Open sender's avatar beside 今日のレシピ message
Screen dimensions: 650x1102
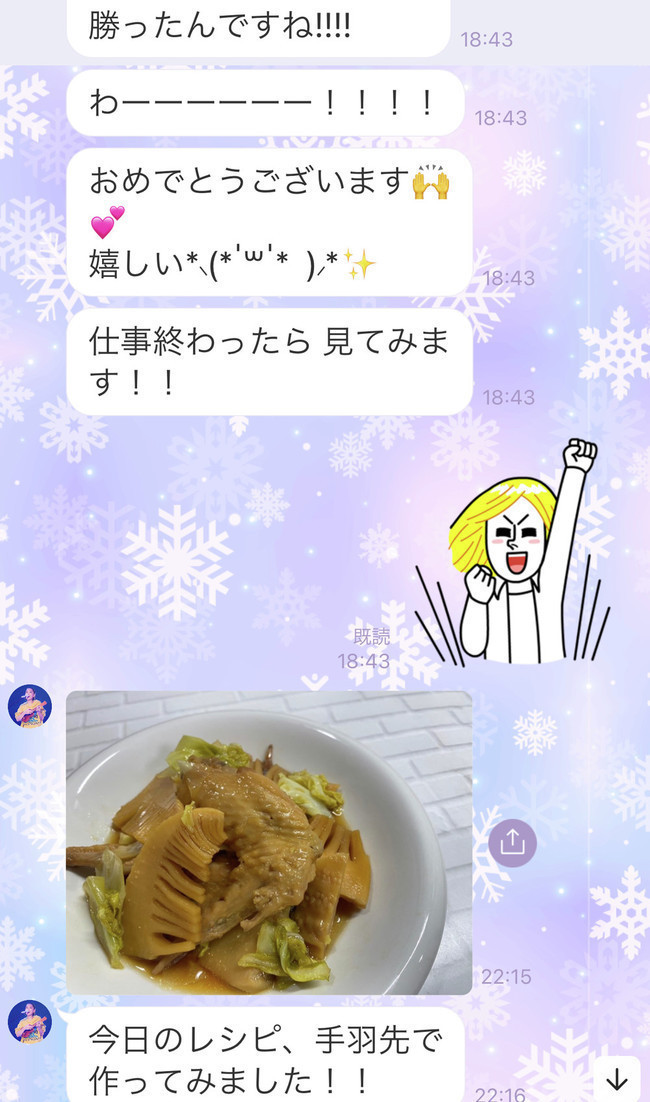click(29, 1021)
